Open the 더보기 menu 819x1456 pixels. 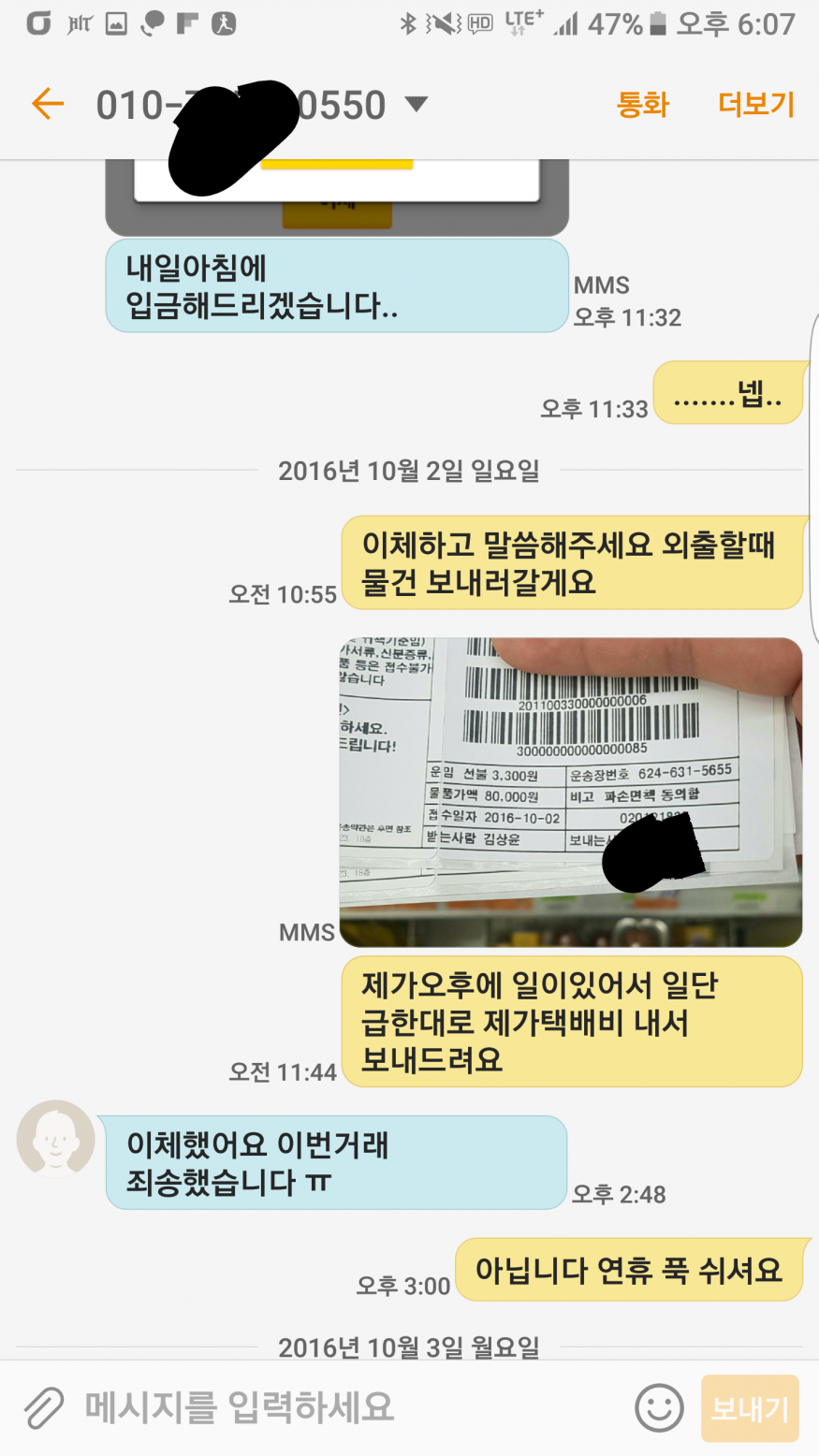755,104
